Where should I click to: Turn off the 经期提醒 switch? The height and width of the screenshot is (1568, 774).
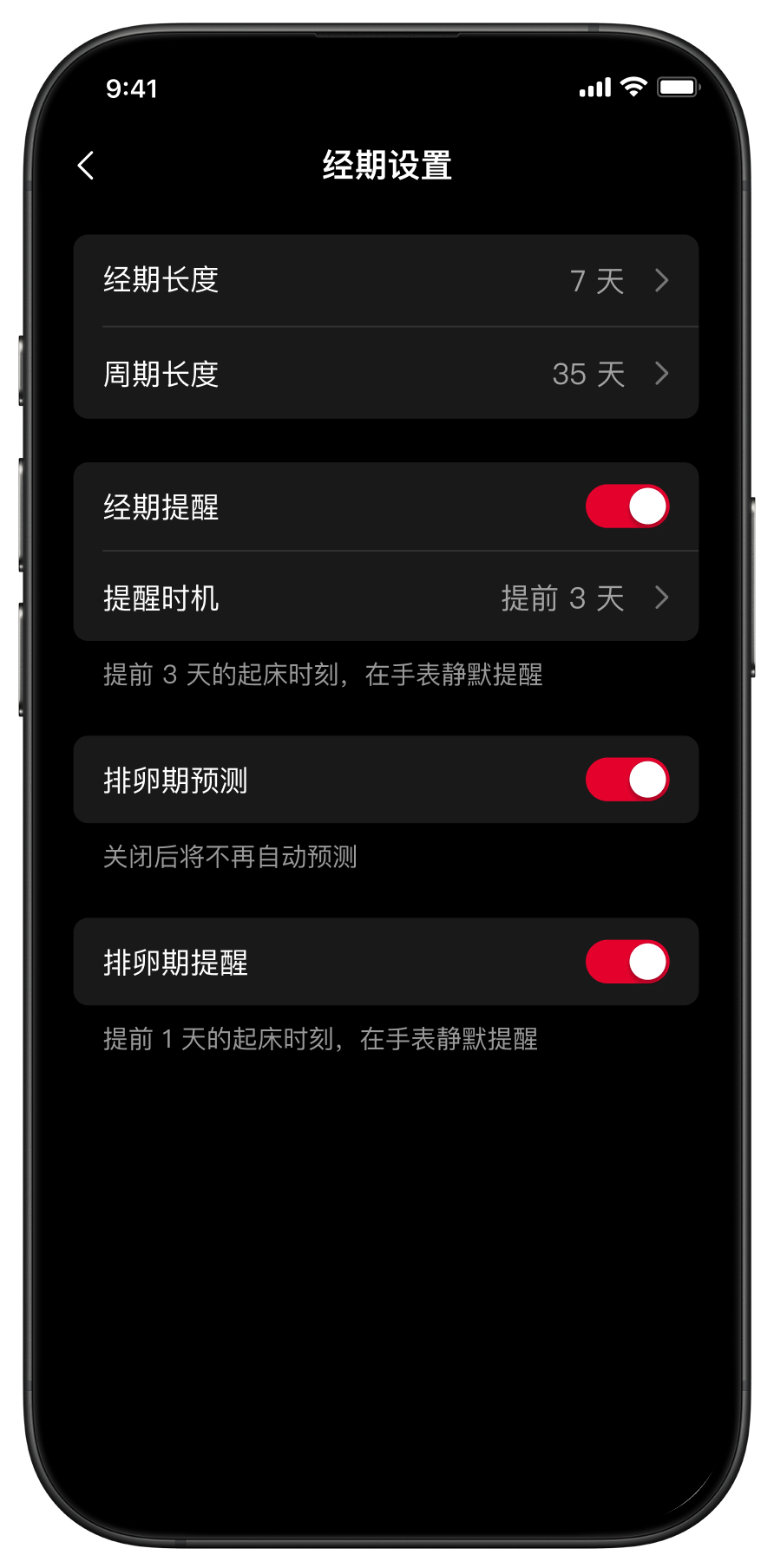coord(626,506)
